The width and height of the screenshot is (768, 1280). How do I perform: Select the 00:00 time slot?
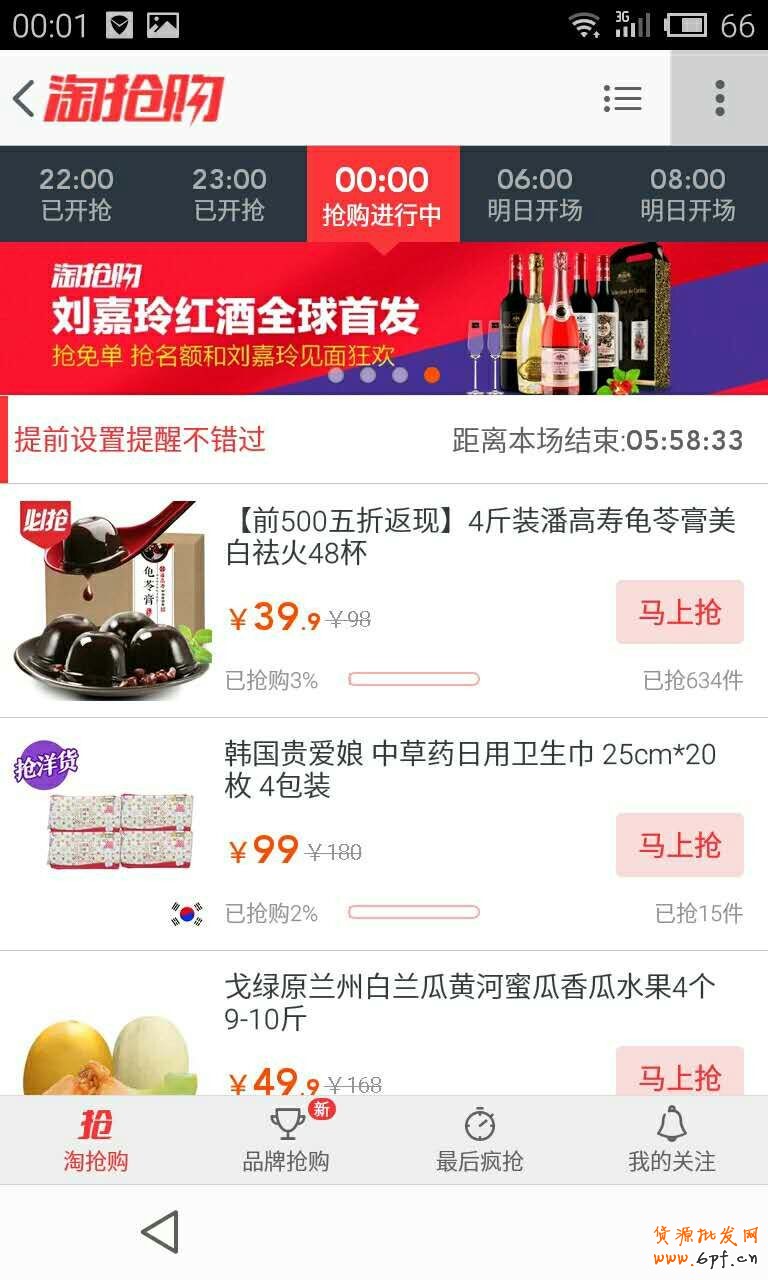383,194
